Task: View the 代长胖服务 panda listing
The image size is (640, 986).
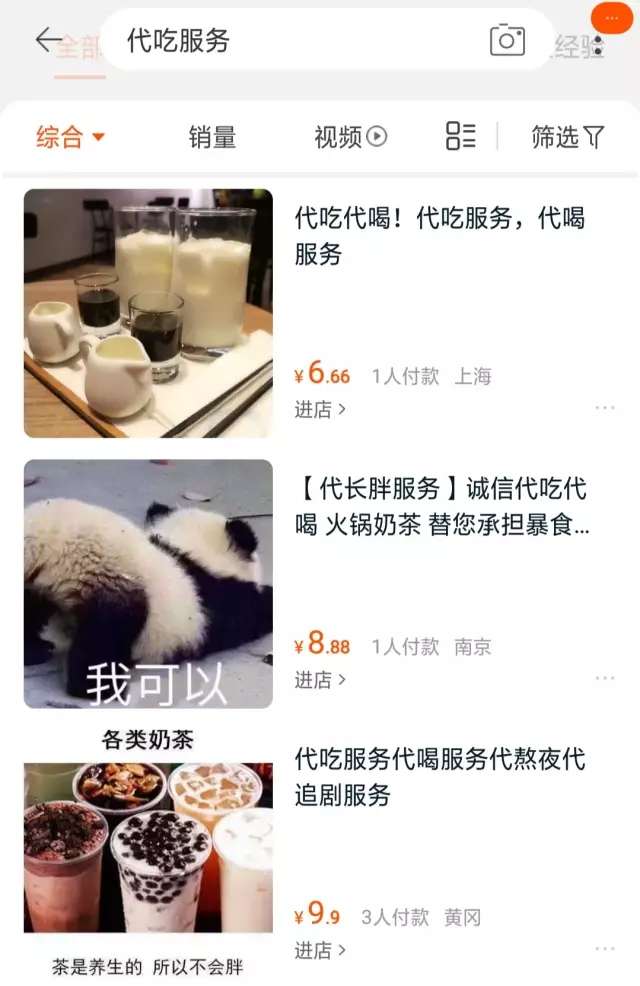Action: pyautogui.click(x=440, y=506)
